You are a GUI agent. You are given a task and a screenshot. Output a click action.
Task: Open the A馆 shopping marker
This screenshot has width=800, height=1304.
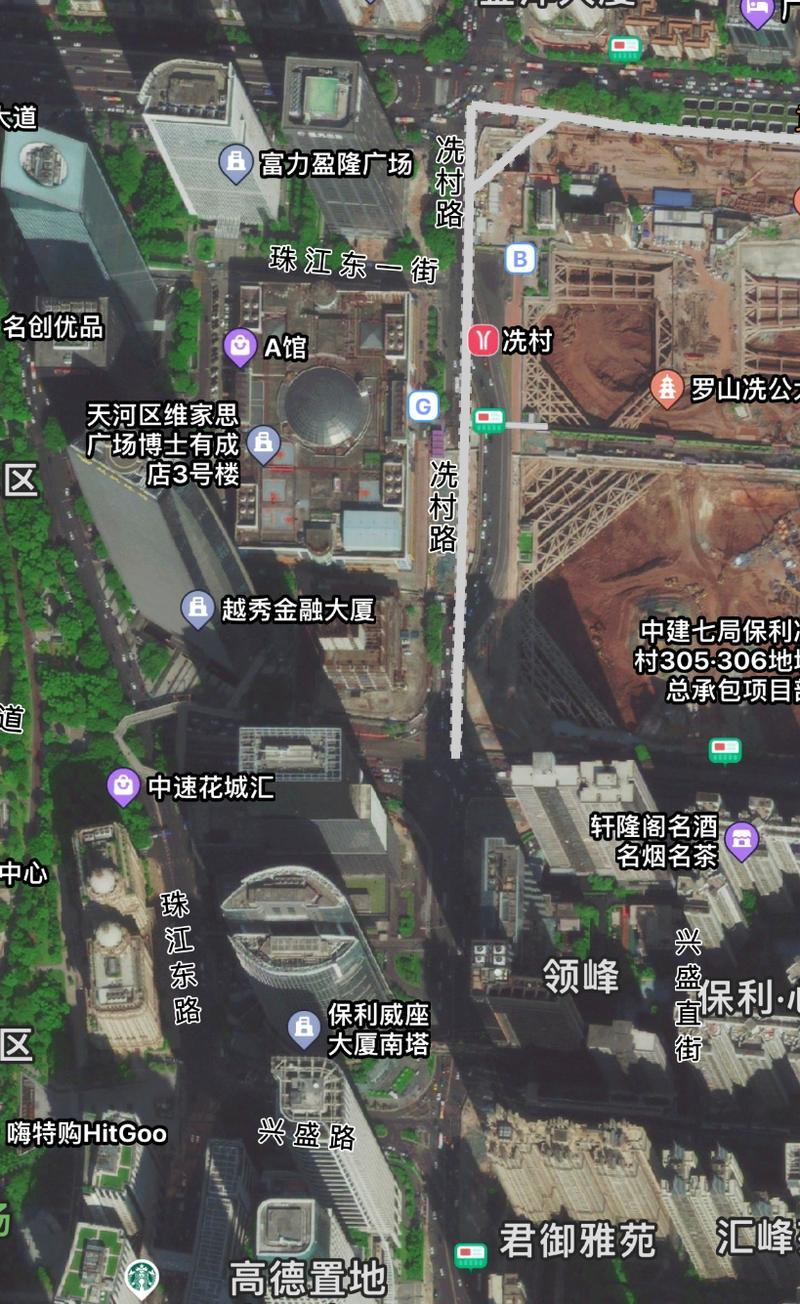click(240, 347)
